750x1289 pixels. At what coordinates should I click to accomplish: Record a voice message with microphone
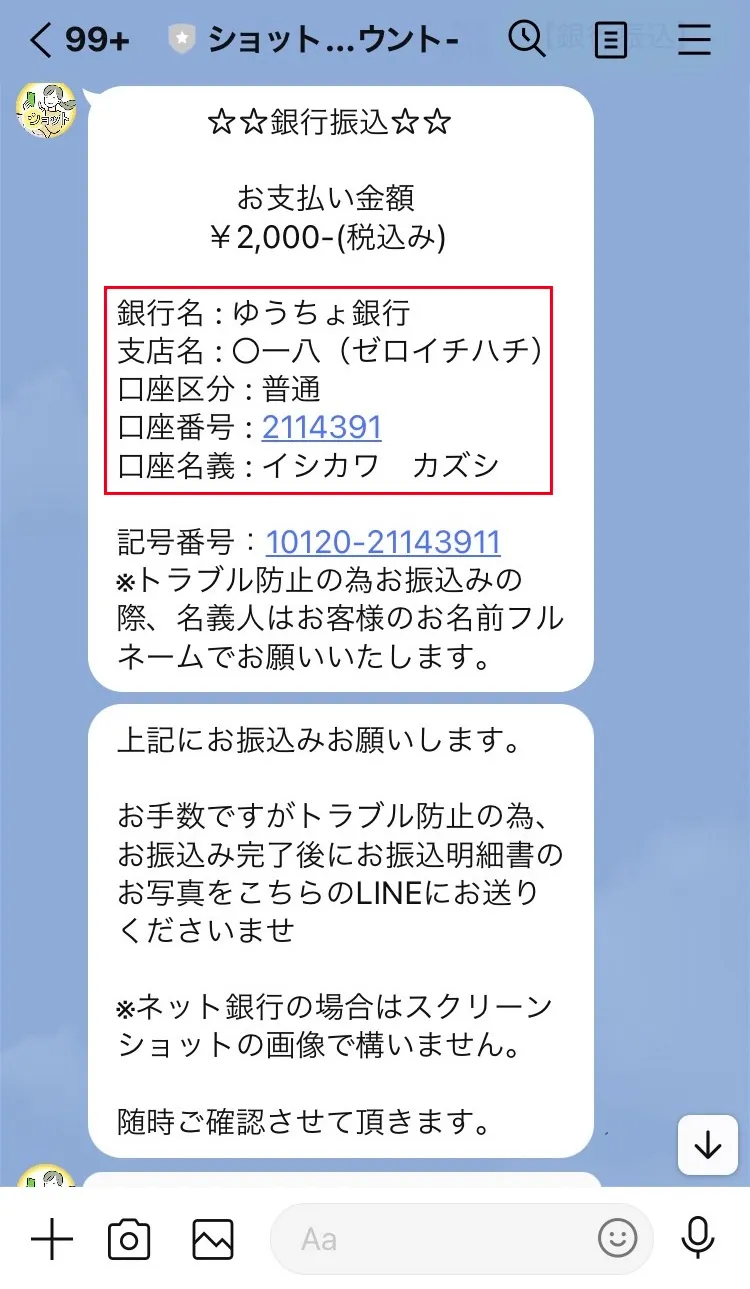(x=697, y=1240)
